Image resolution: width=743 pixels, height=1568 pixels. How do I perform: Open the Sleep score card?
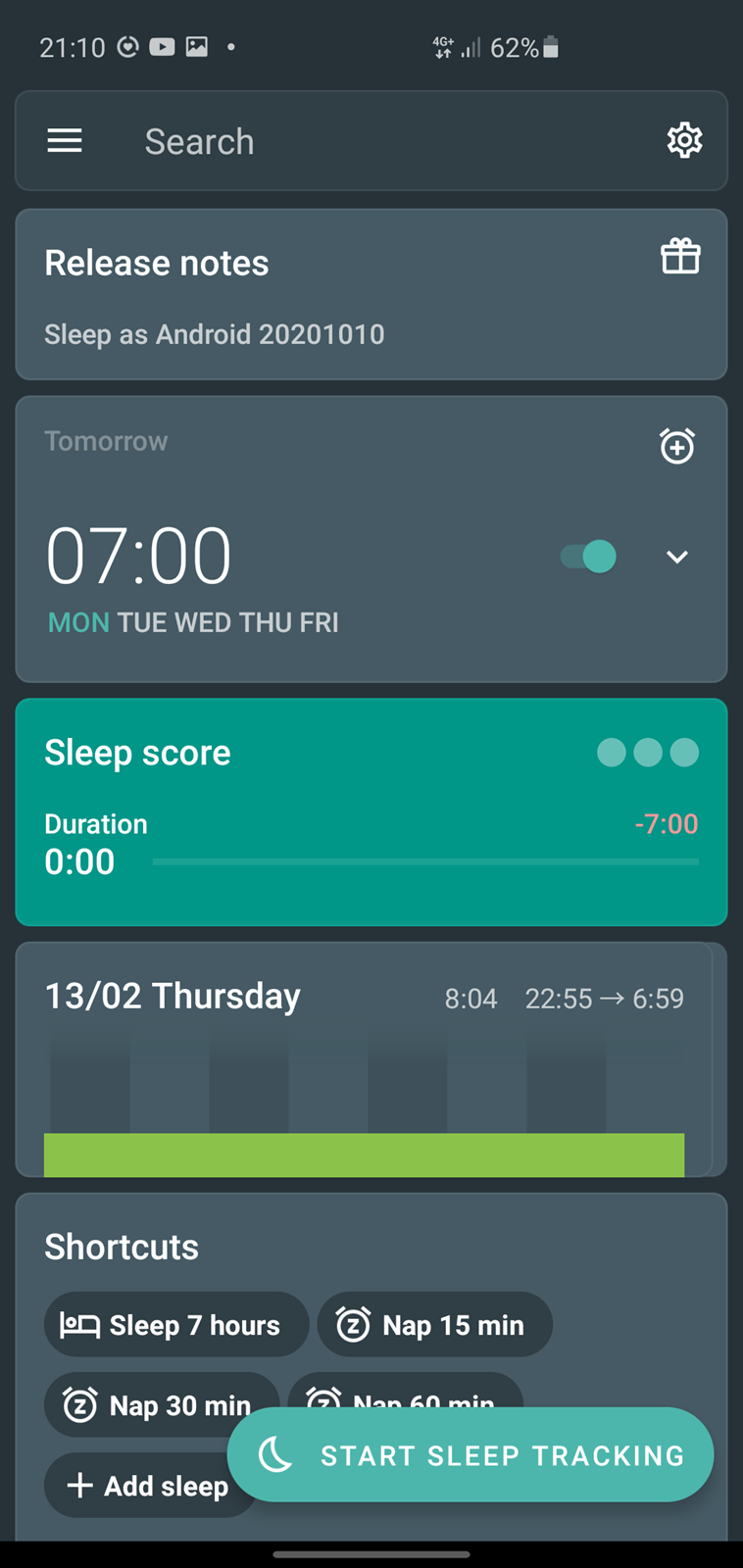pos(371,811)
